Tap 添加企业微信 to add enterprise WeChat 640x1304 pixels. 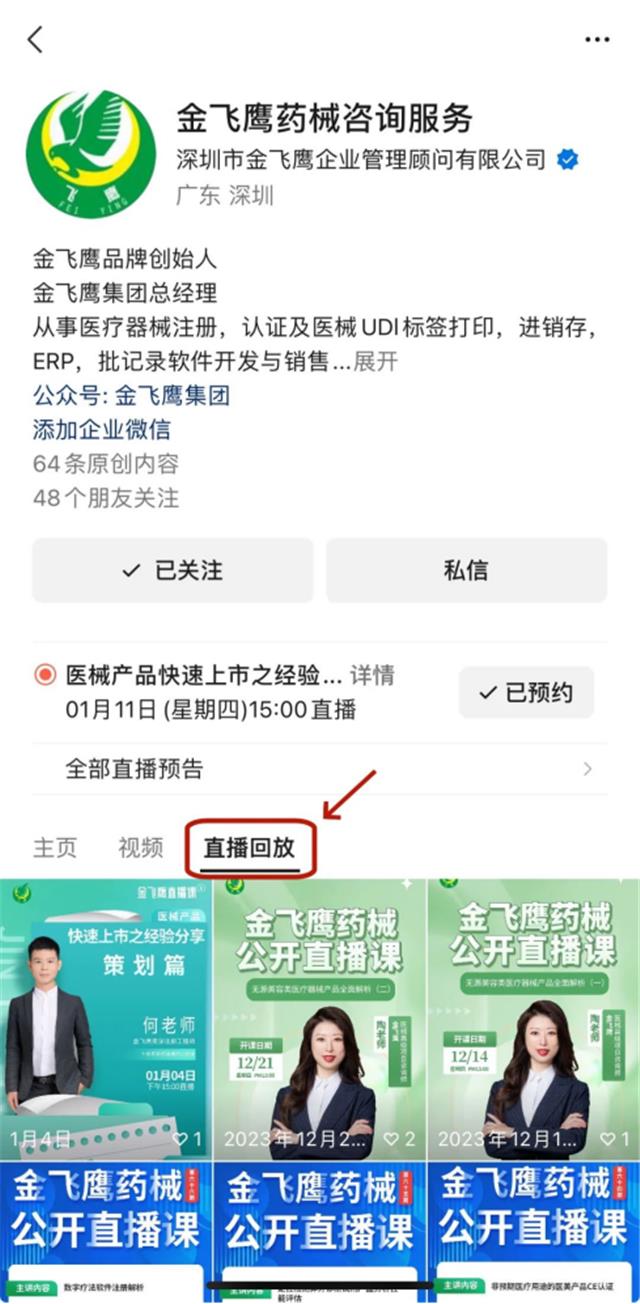point(101,430)
